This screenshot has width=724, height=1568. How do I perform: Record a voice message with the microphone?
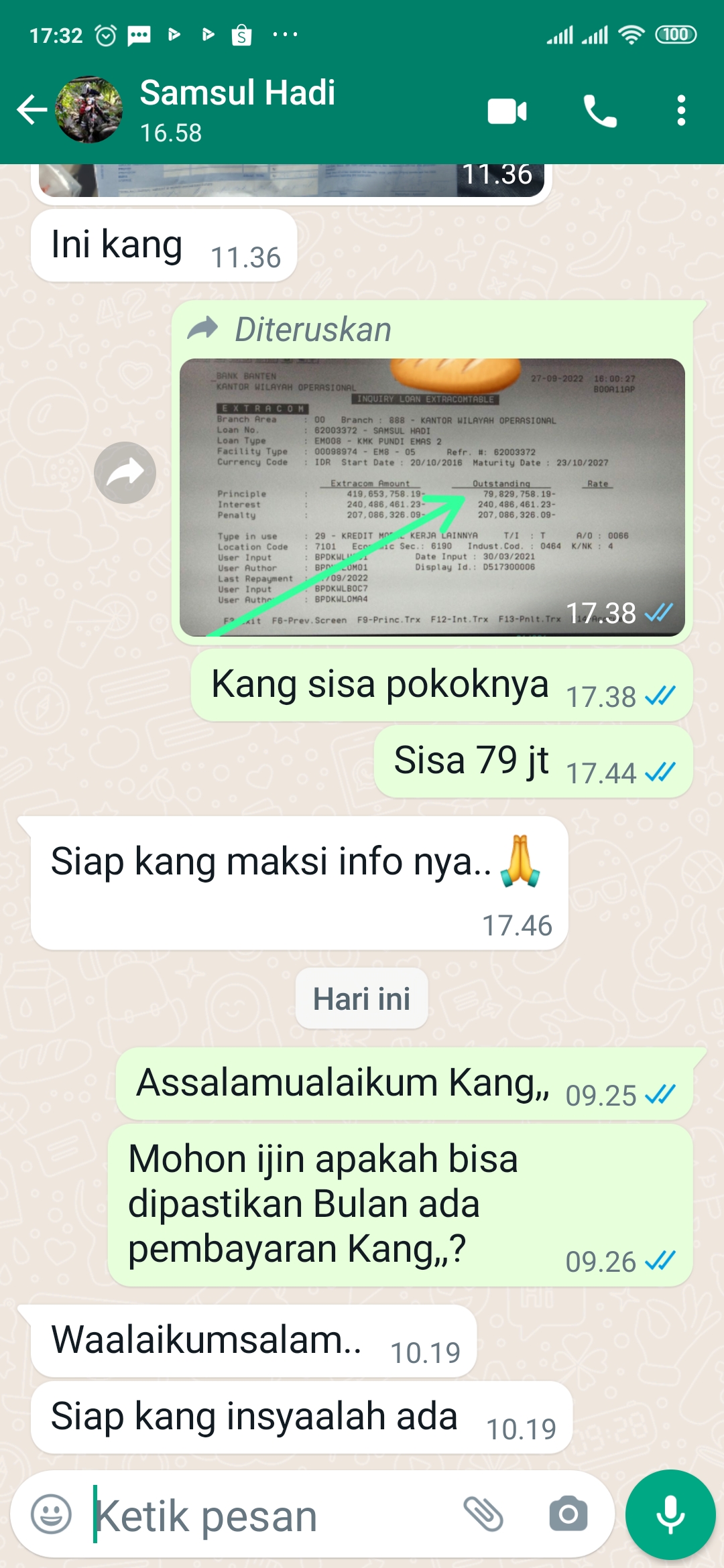coord(670,1514)
